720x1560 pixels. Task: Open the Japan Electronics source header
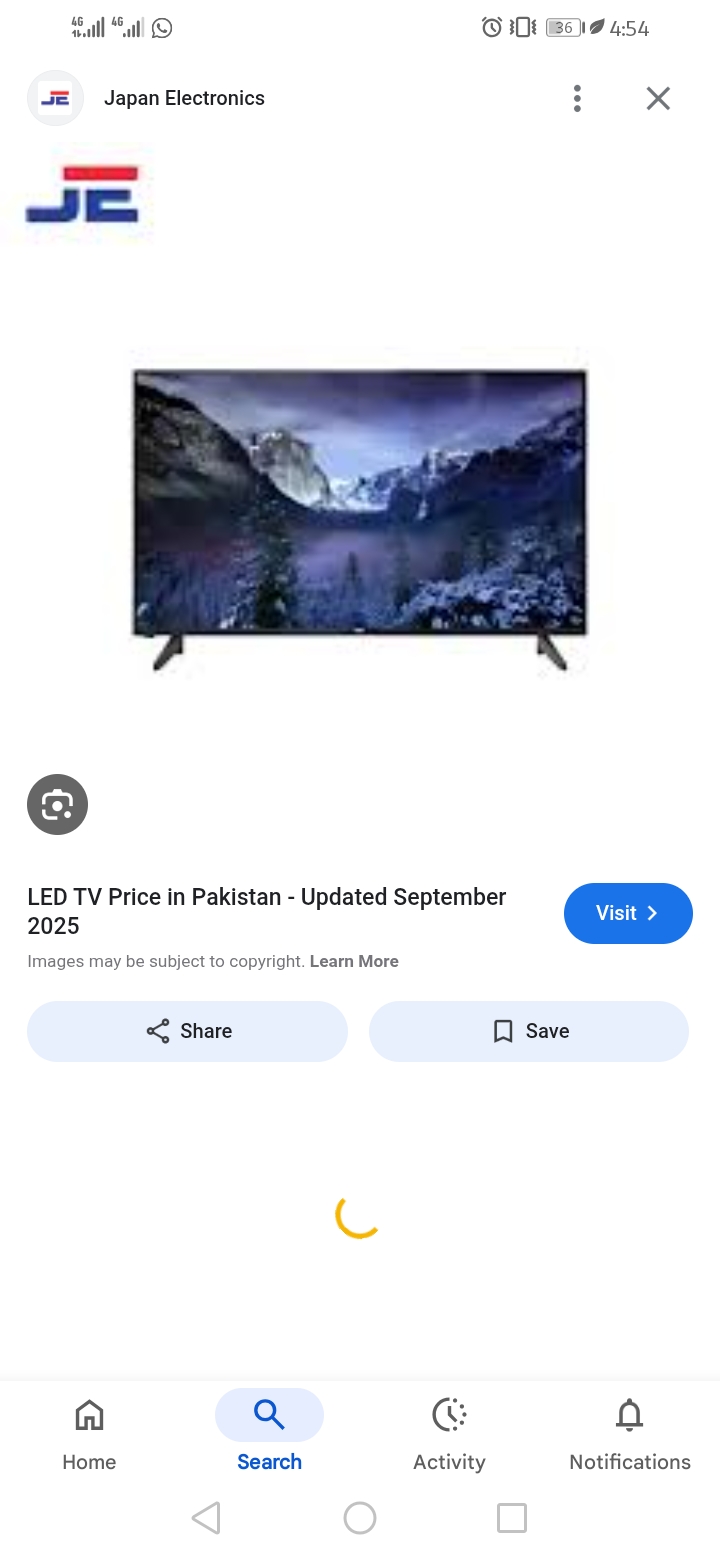(184, 98)
